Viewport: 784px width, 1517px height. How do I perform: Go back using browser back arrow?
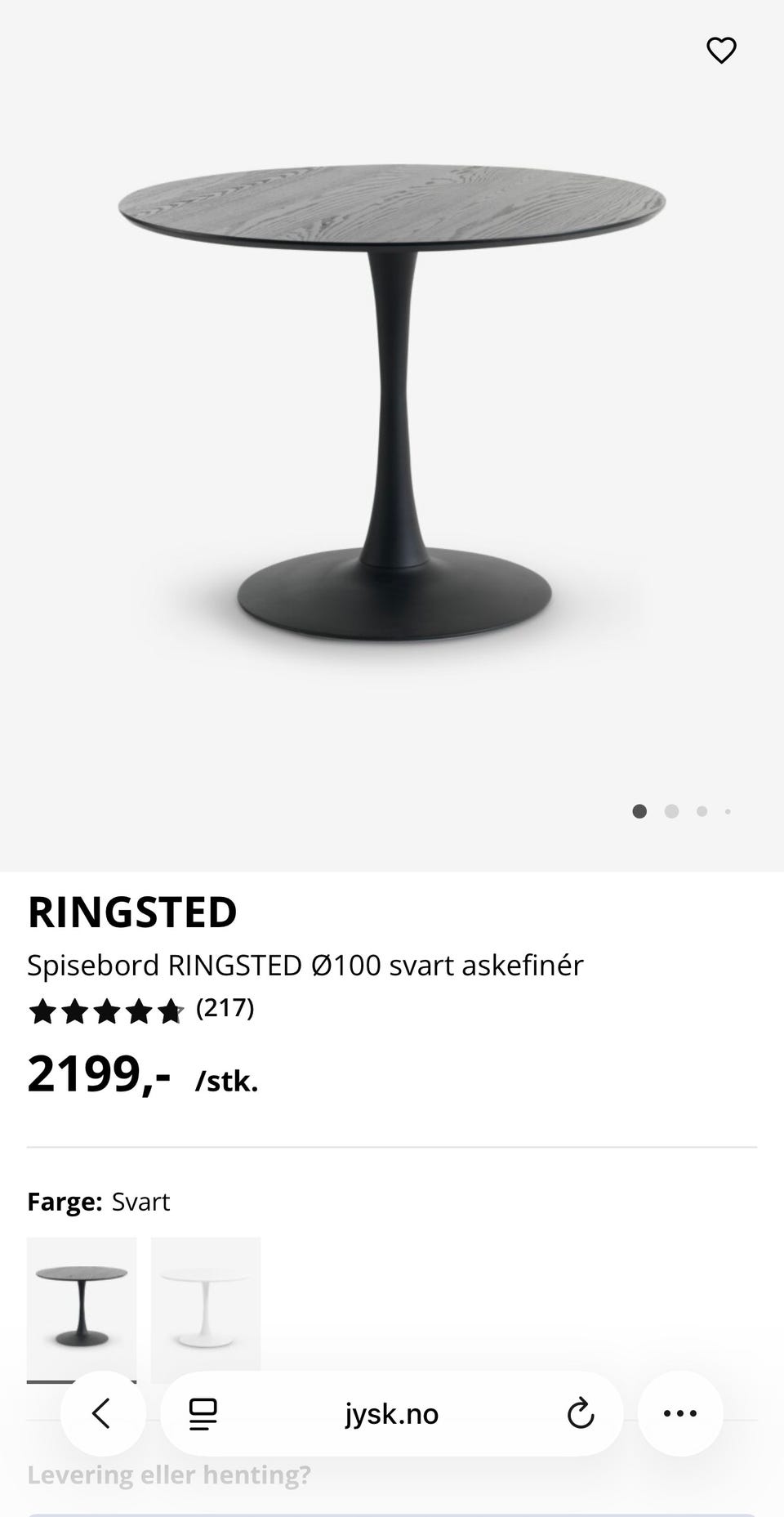[x=102, y=1413]
